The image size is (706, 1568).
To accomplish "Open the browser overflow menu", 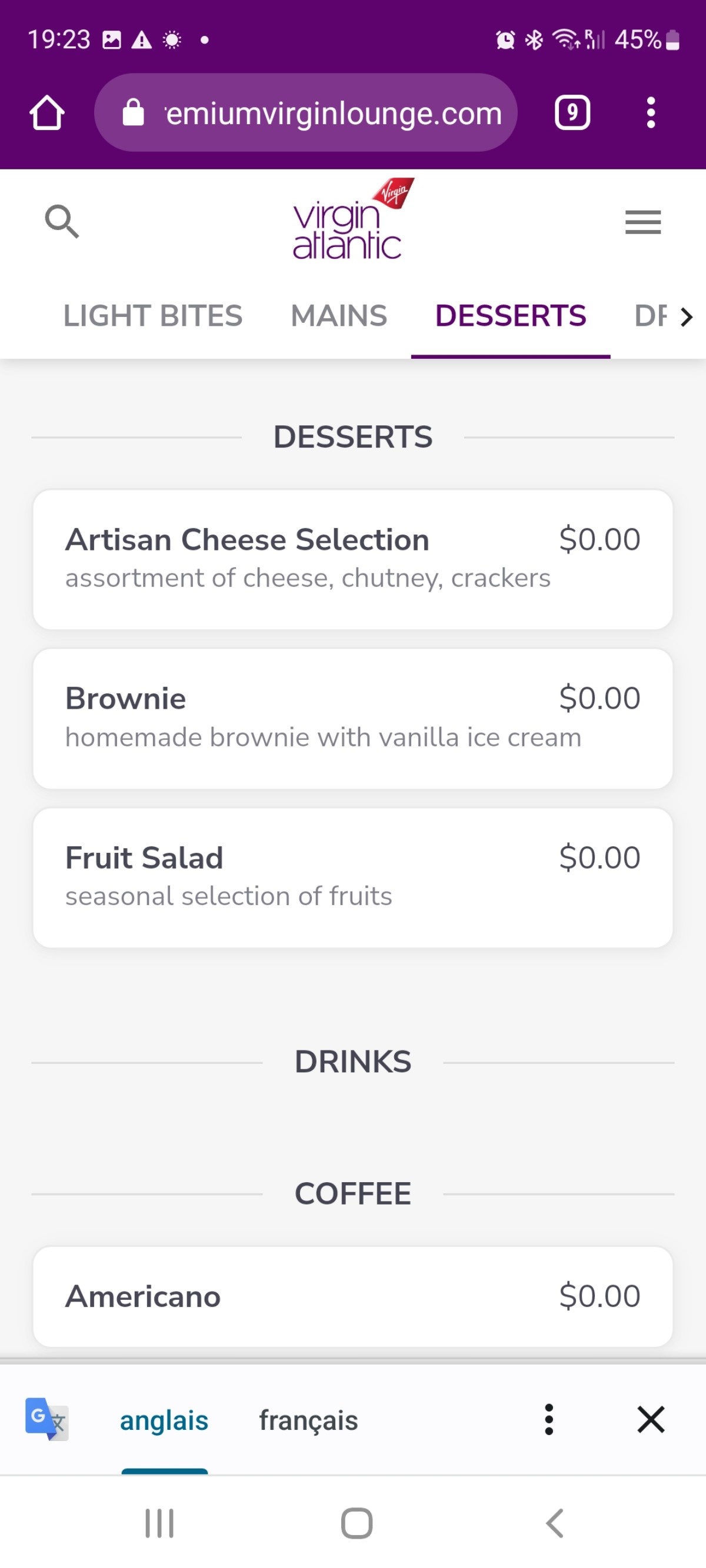I will point(651,112).
